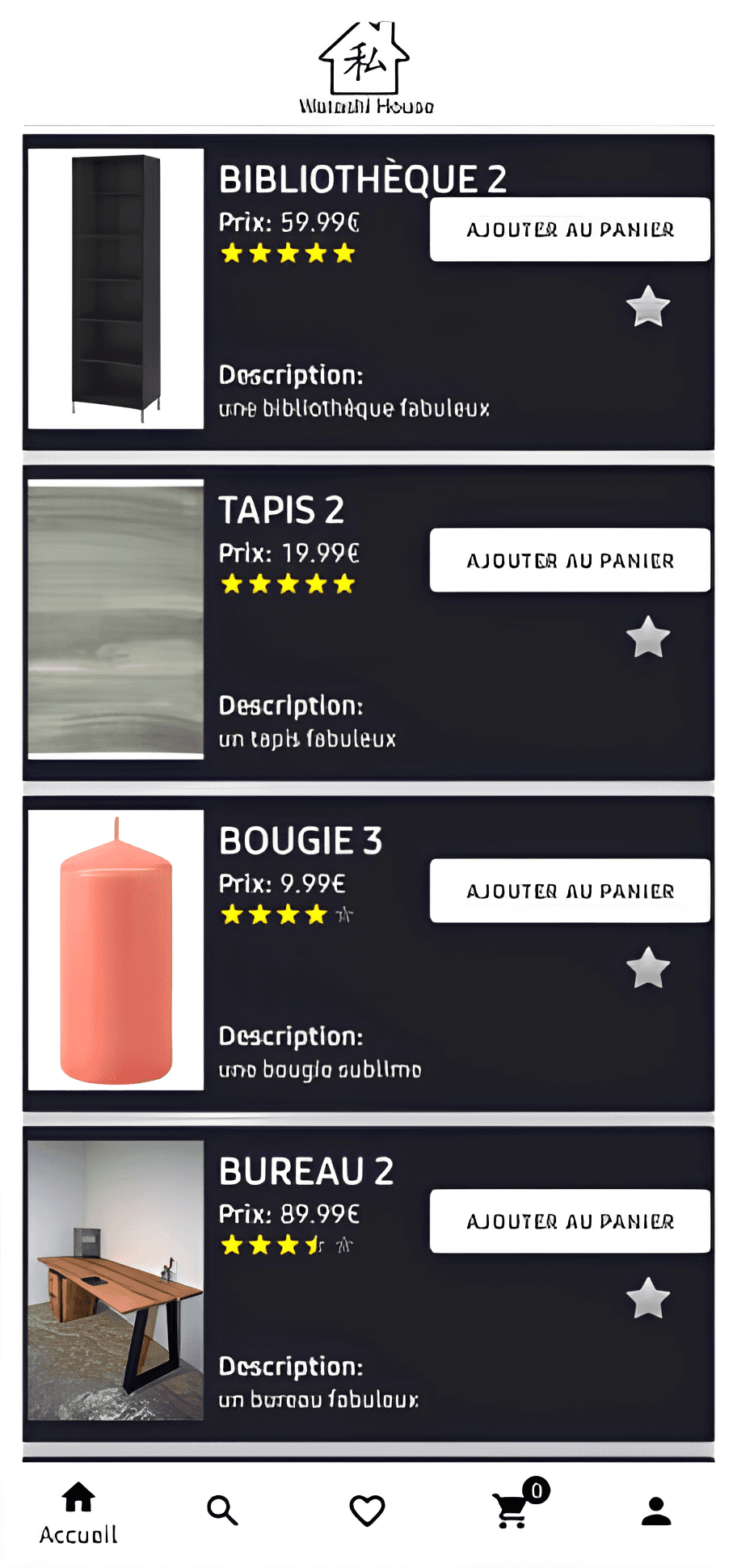Go to the profile account tab
737x1568 pixels.
[656, 1510]
